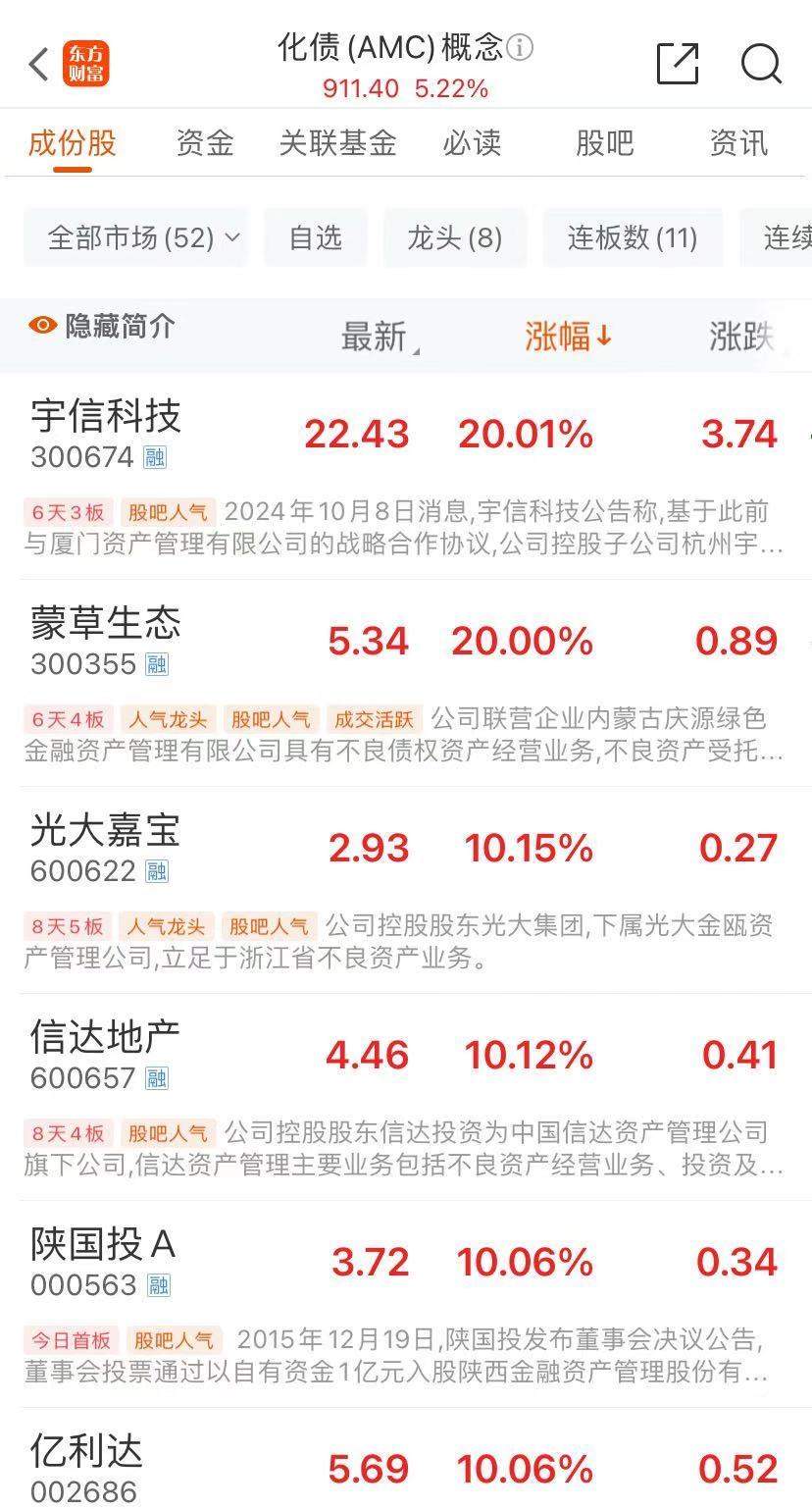Switch to the 股吧 tab
Viewport: 812px width, 1509px height.
tap(605, 143)
